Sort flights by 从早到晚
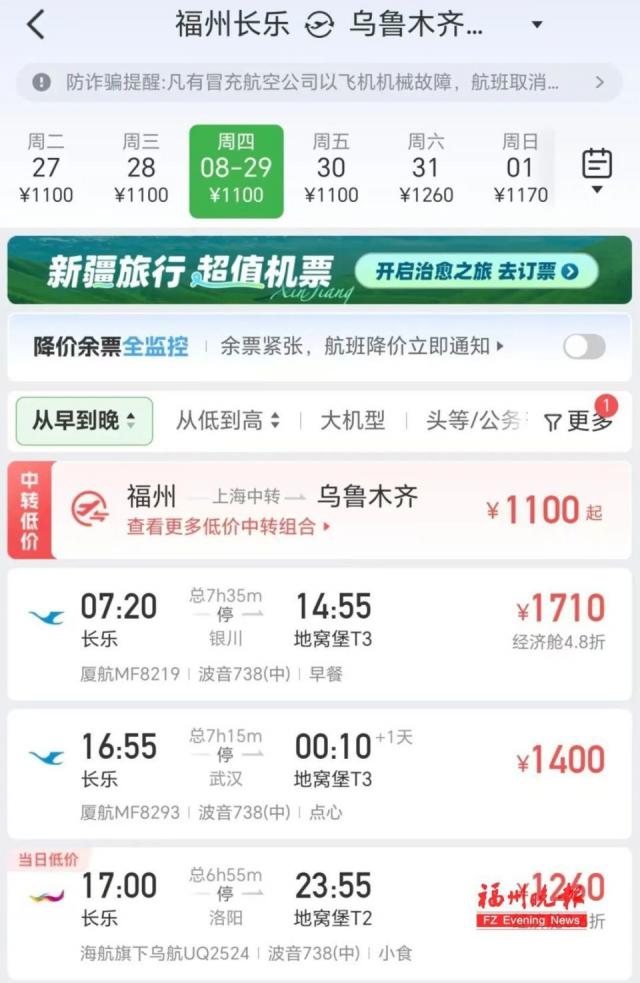 tap(84, 421)
